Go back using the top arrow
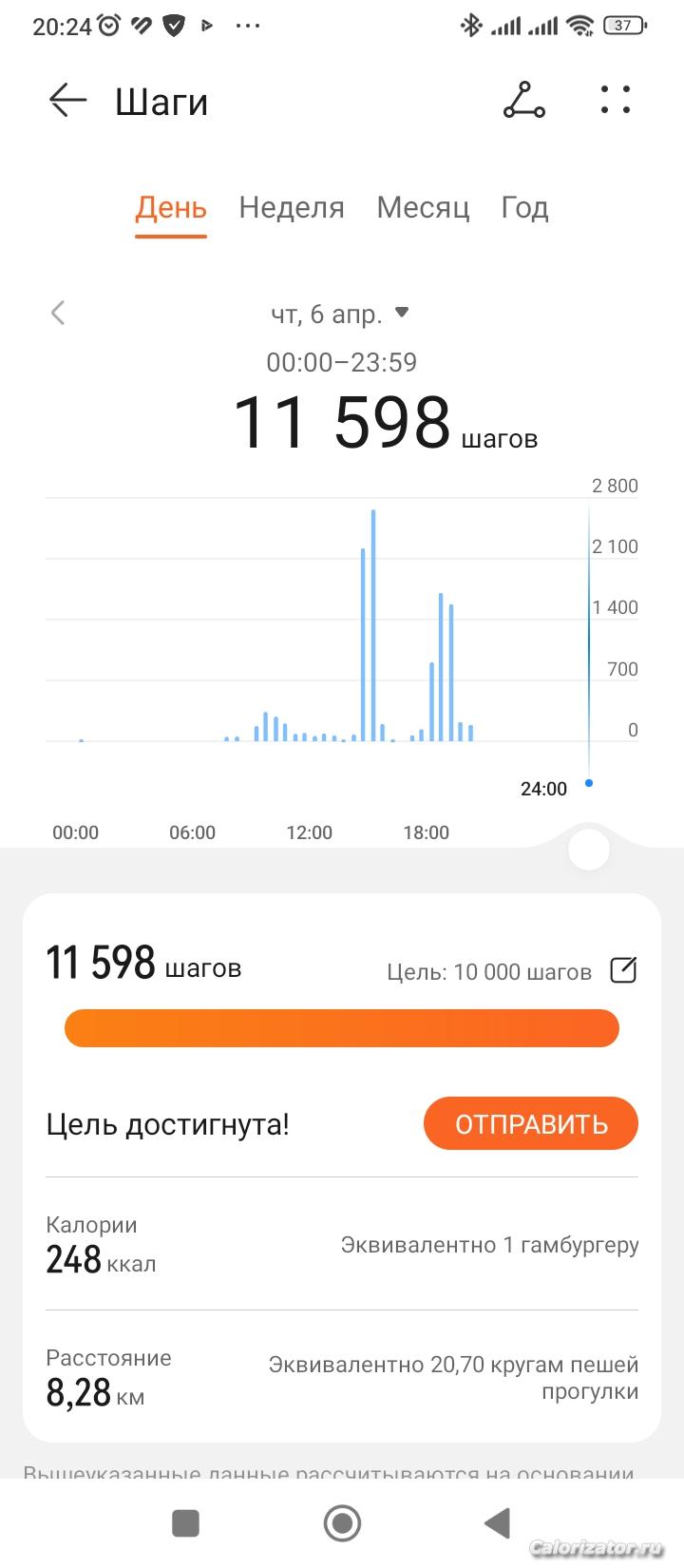 point(67,100)
